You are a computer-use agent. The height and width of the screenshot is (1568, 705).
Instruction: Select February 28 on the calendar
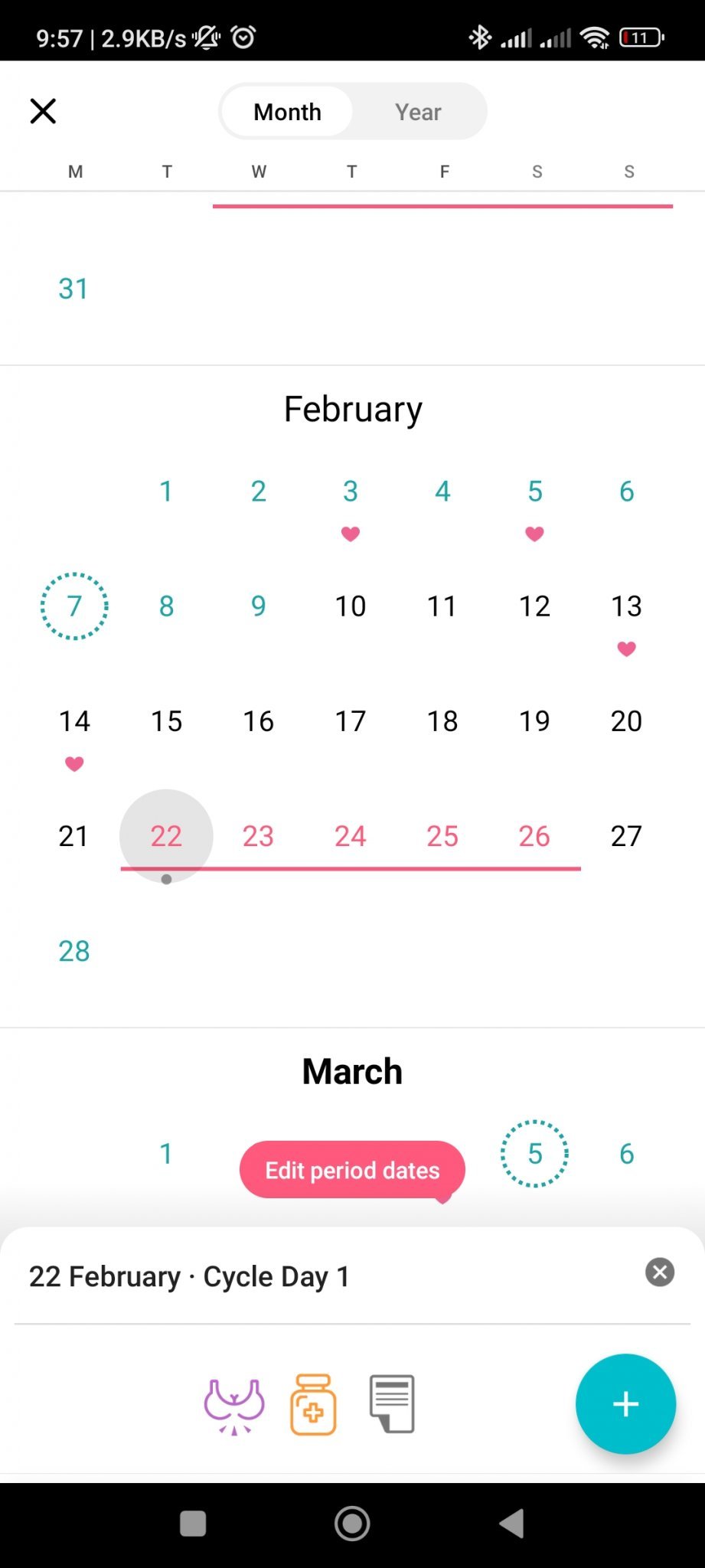(x=74, y=951)
